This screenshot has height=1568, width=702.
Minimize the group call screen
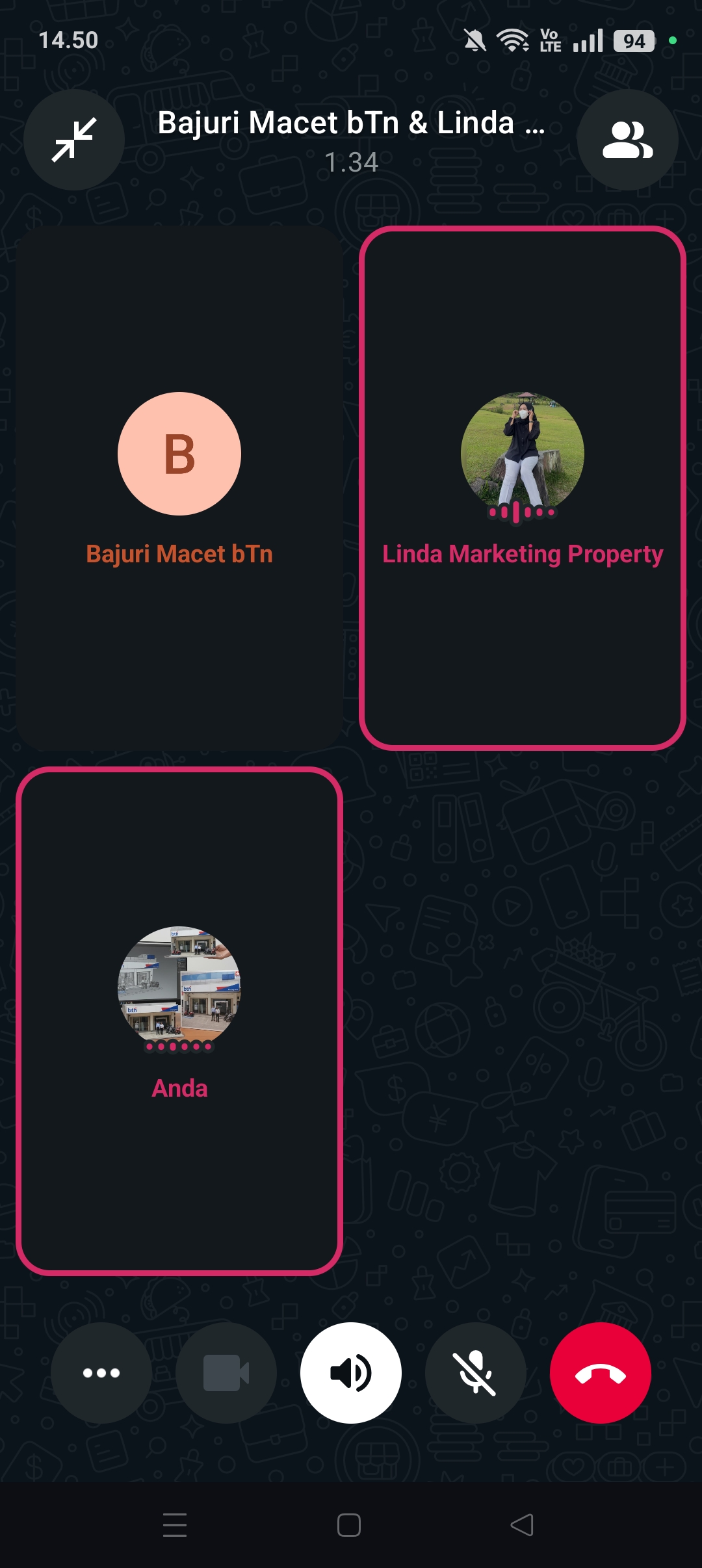74,140
